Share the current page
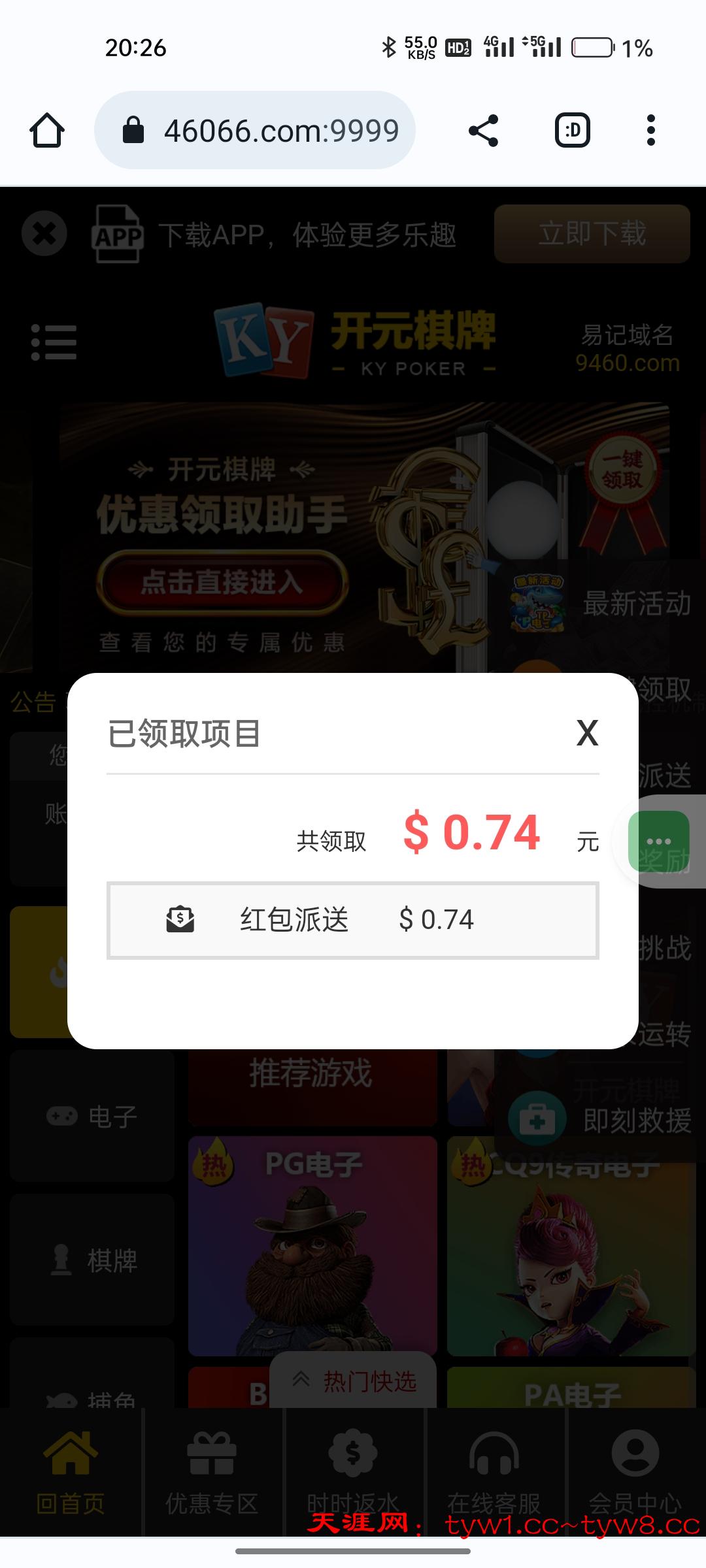Image resolution: width=706 pixels, height=1568 pixels. tap(484, 131)
